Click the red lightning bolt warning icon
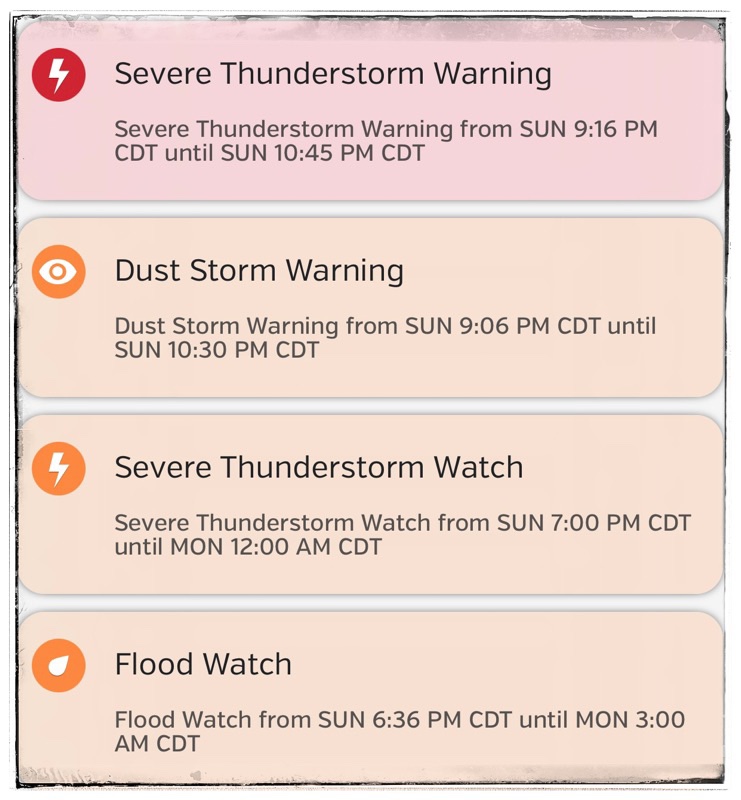This screenshot has height=800, width=741. pos(57,74)
